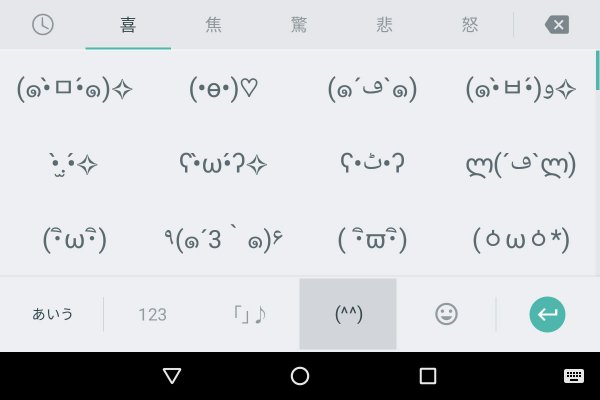Switch to the 123 number keyboard

[x=152, y=314]
